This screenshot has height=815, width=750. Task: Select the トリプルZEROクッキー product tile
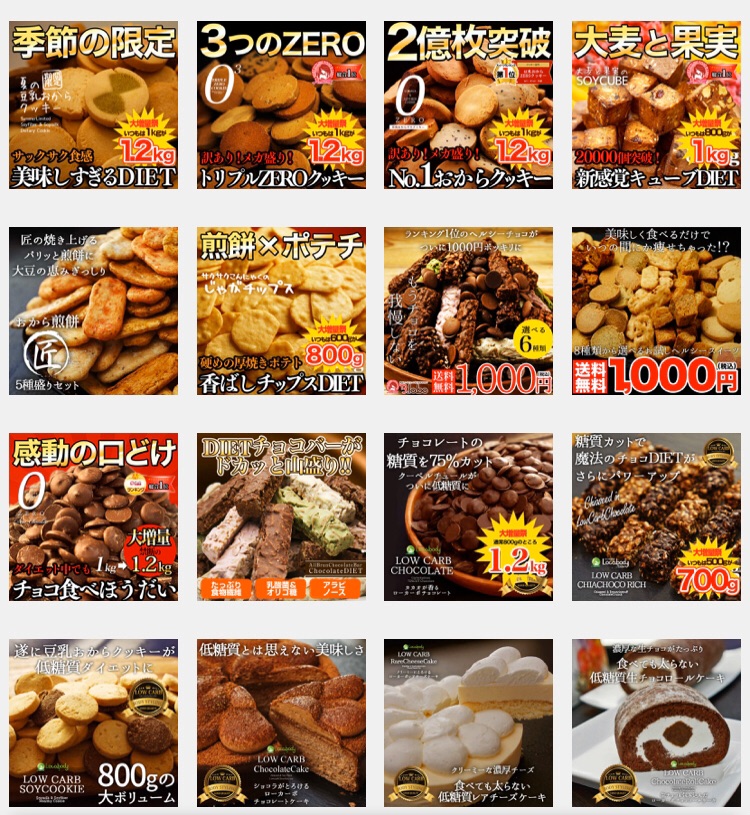click(x=281, y=105)
